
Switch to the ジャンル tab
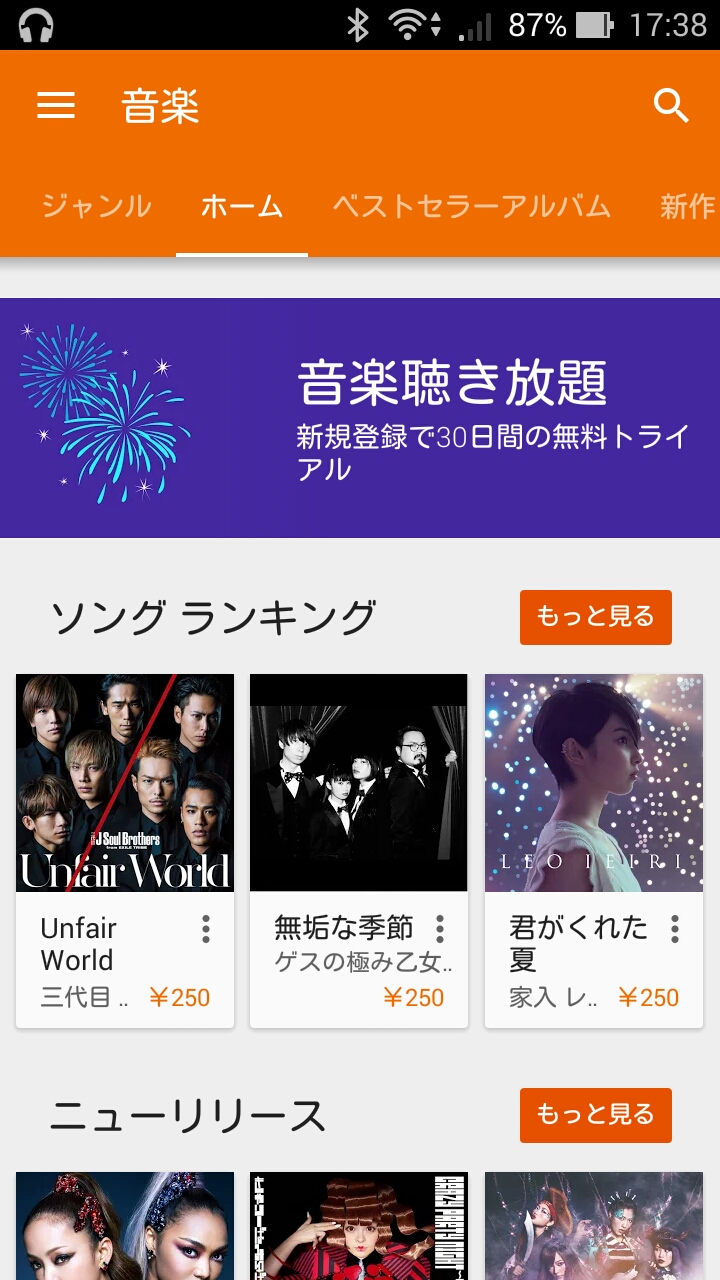(96, 207)
